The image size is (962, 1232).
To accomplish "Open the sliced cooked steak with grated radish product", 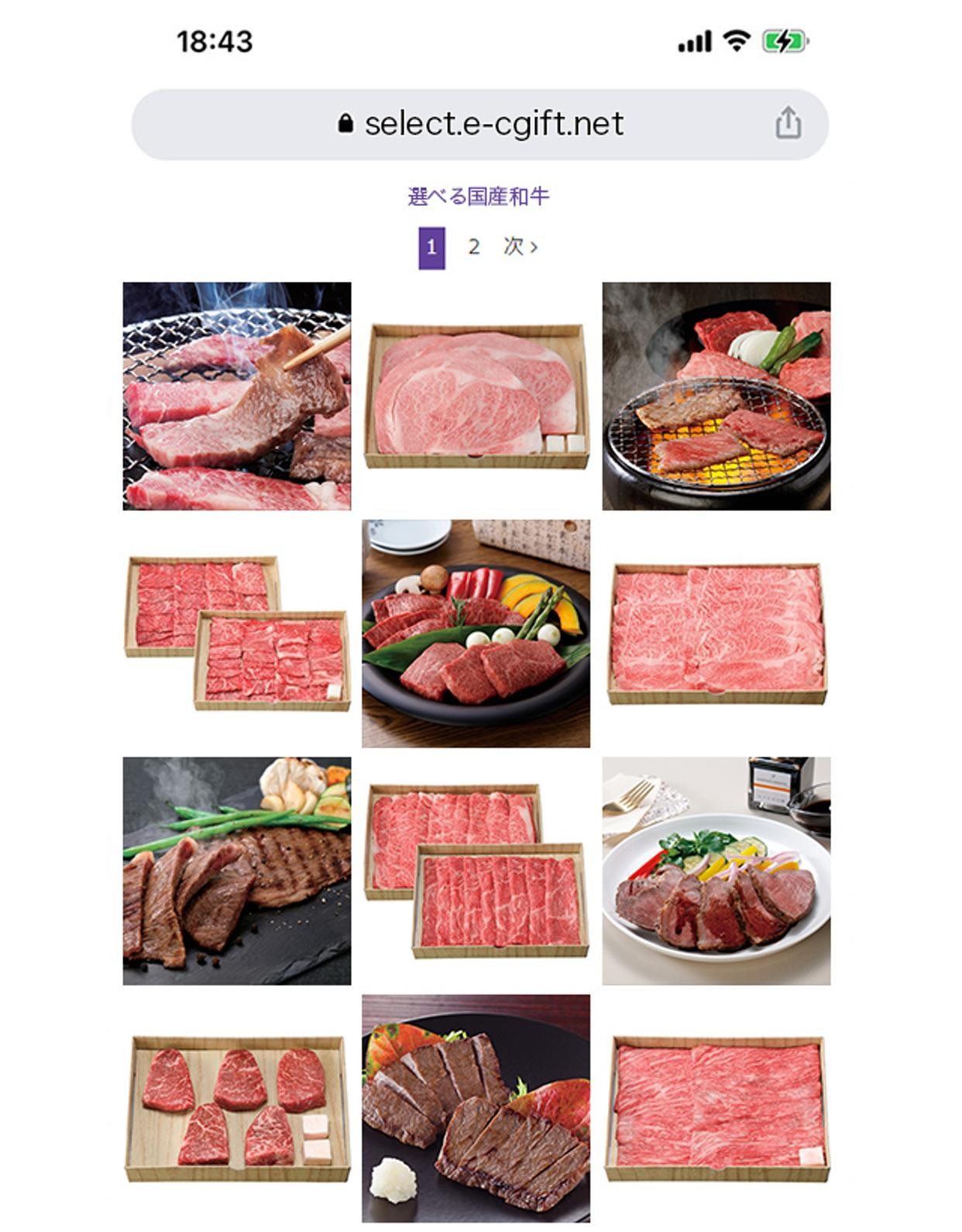I will [x=476, y=1109].
